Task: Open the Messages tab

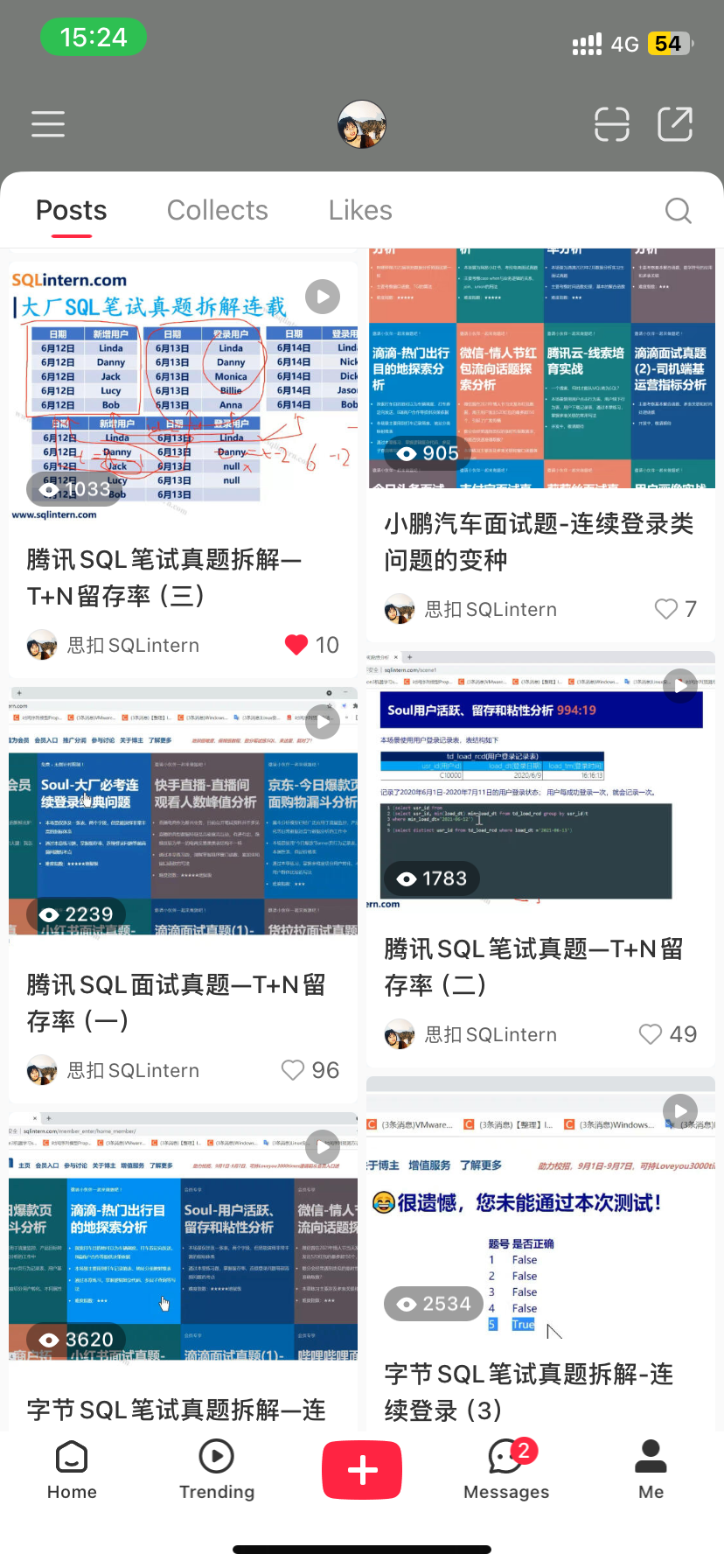Action: (506, 1470)
